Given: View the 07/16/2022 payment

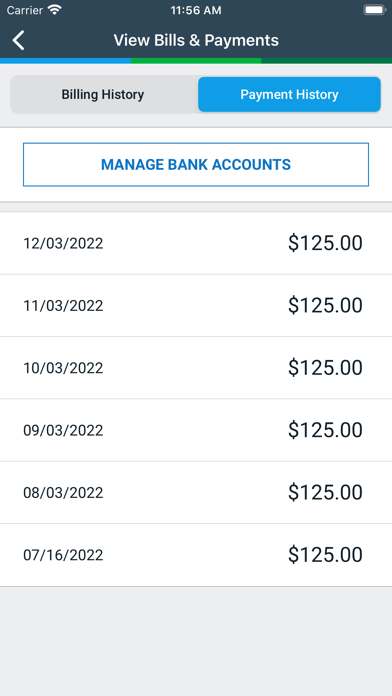Looking at the screenshot, I should (x=196, y=555).
